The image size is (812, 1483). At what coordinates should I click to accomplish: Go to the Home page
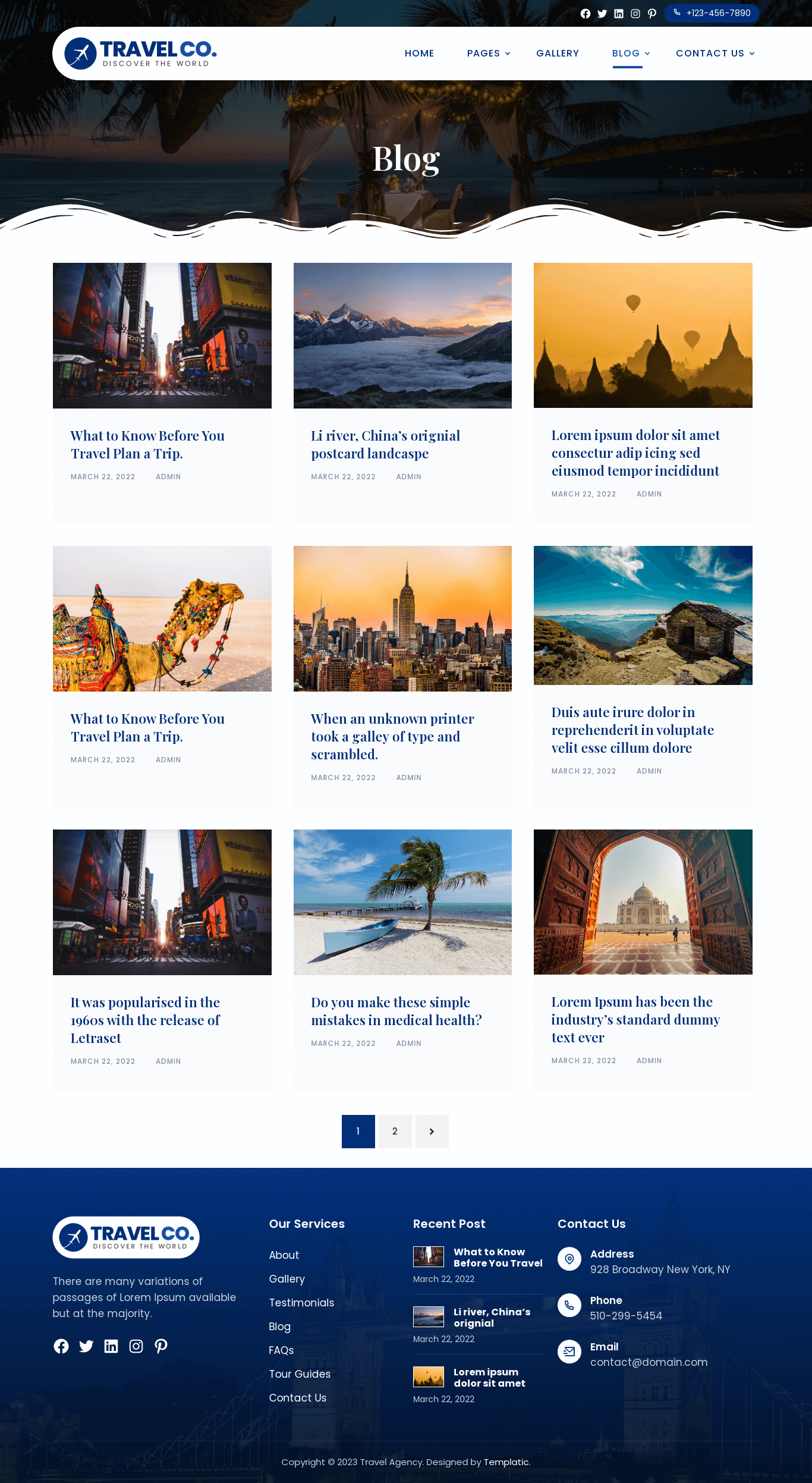coord(420,54)
